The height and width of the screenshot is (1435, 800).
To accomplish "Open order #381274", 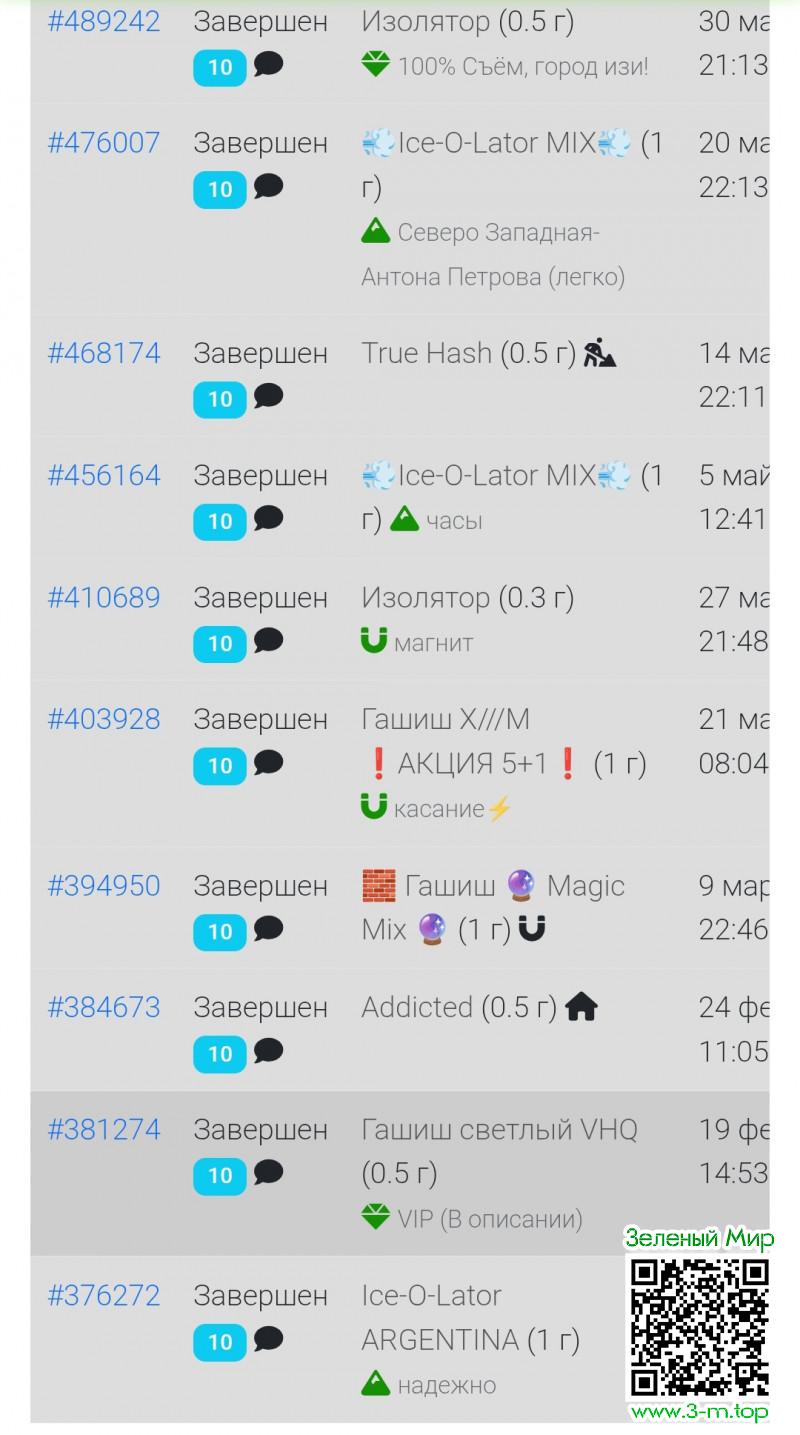I will tap(104, 1129).
